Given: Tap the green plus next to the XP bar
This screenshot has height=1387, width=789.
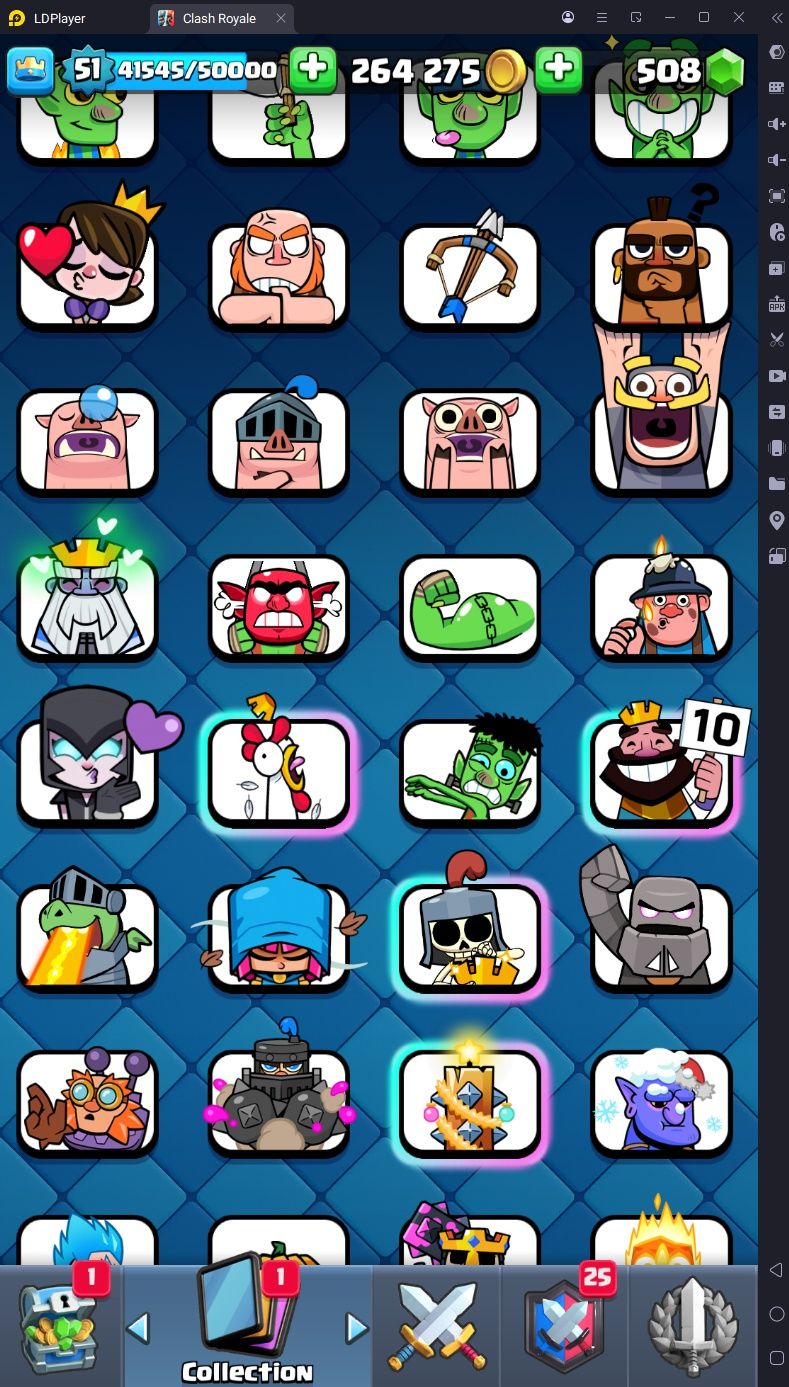Looking at the screenshot, I should coord(312,69).
